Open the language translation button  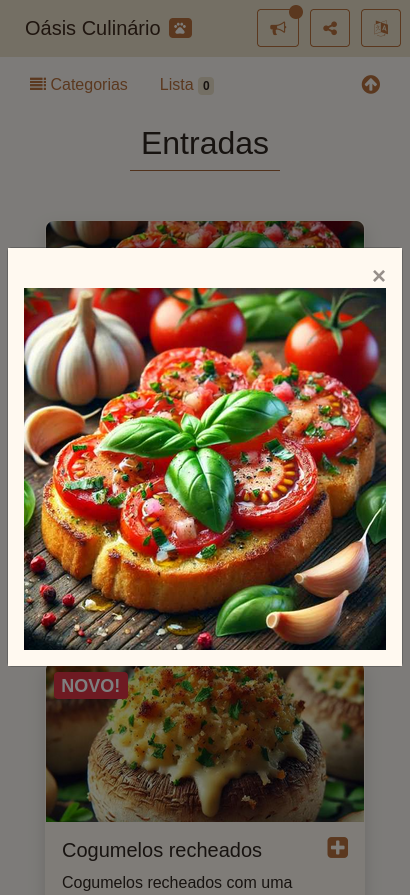381,28
